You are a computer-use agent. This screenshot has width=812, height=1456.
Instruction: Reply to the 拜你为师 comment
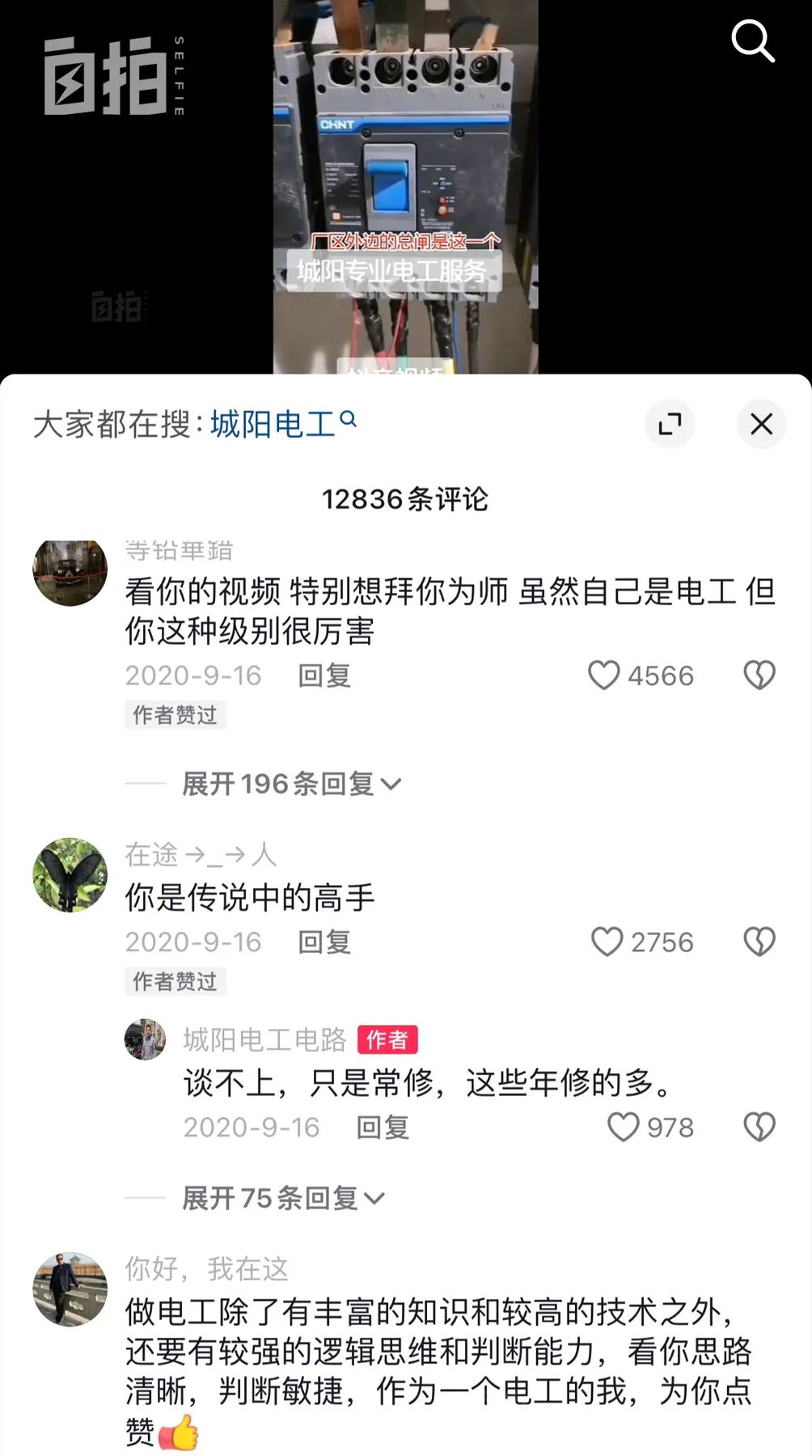coord(324,675)
